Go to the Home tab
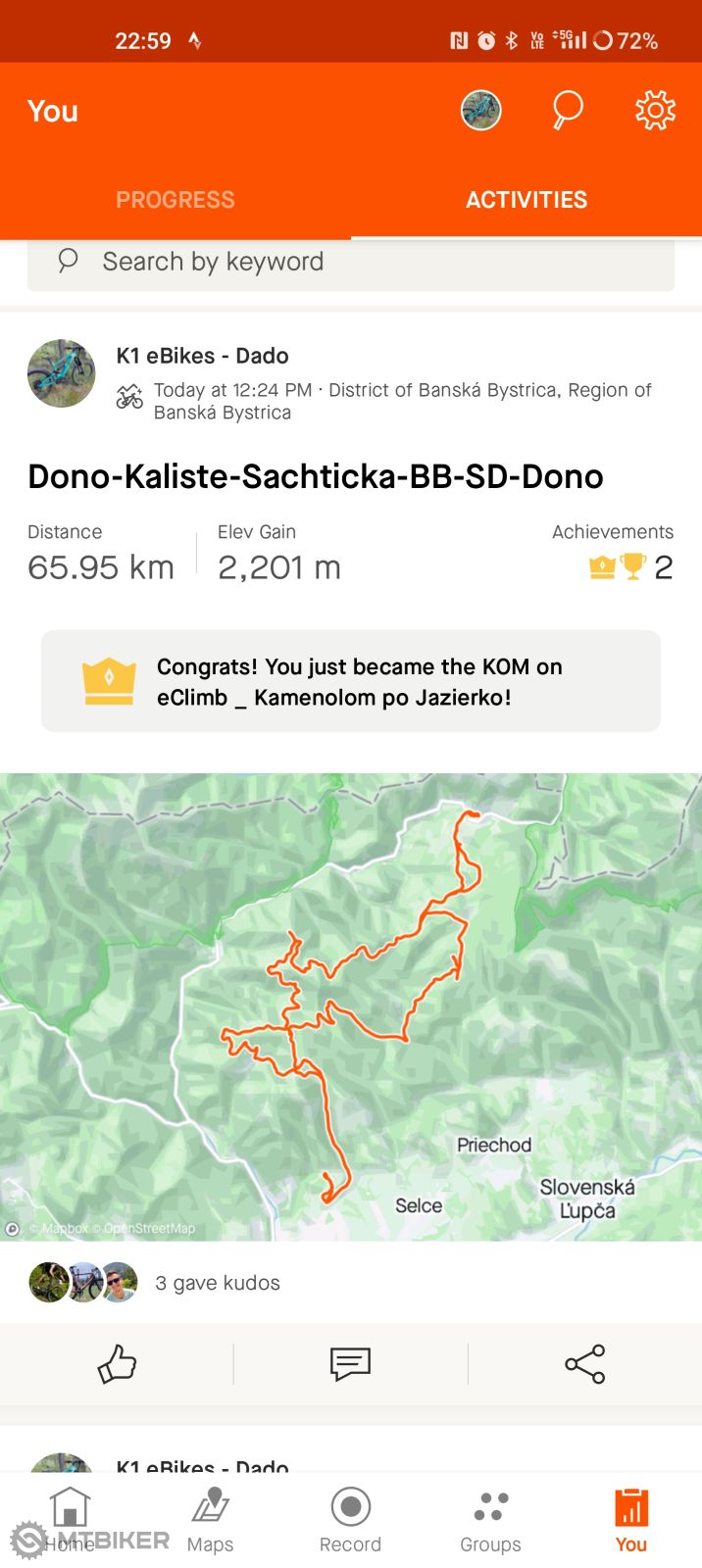This screenshot has width=702, height=1568. tap(71, 1520)
